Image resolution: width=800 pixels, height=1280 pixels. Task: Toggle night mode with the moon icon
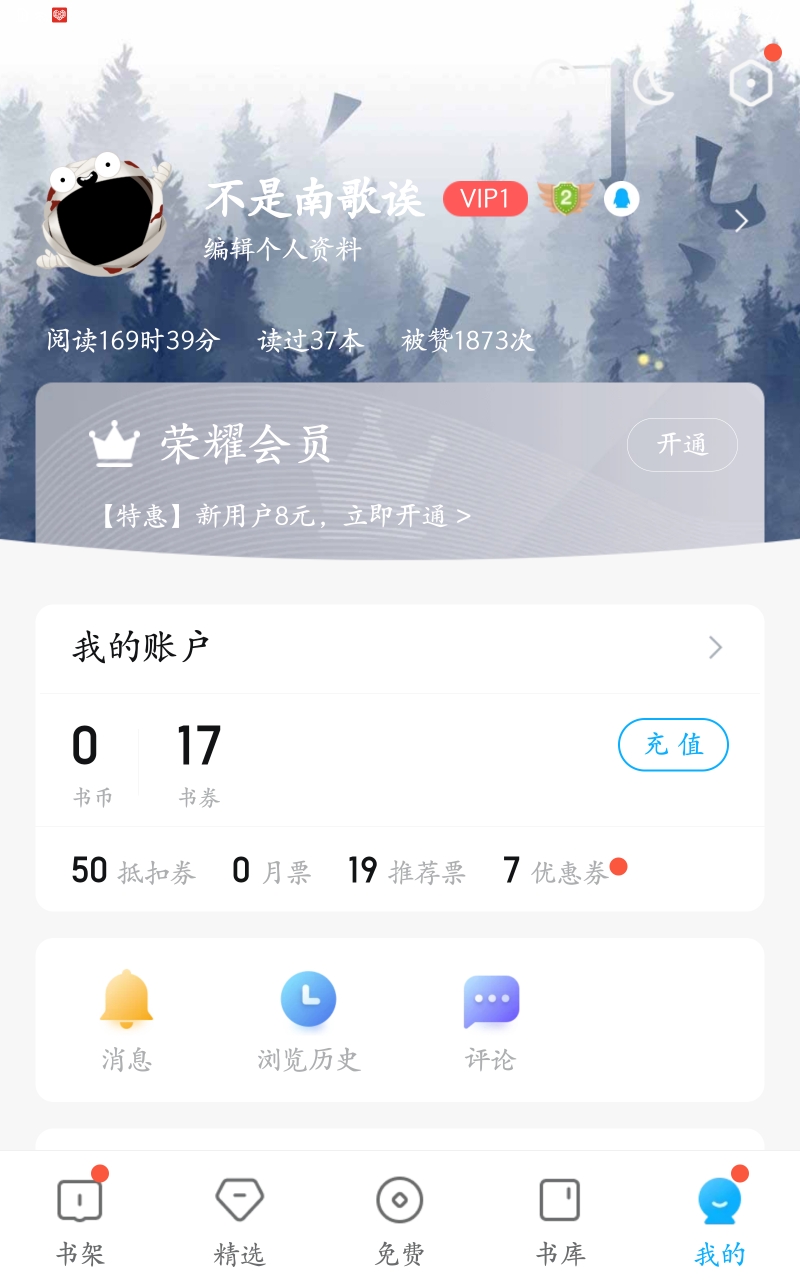pyautogui.click(x=654, y=84)
